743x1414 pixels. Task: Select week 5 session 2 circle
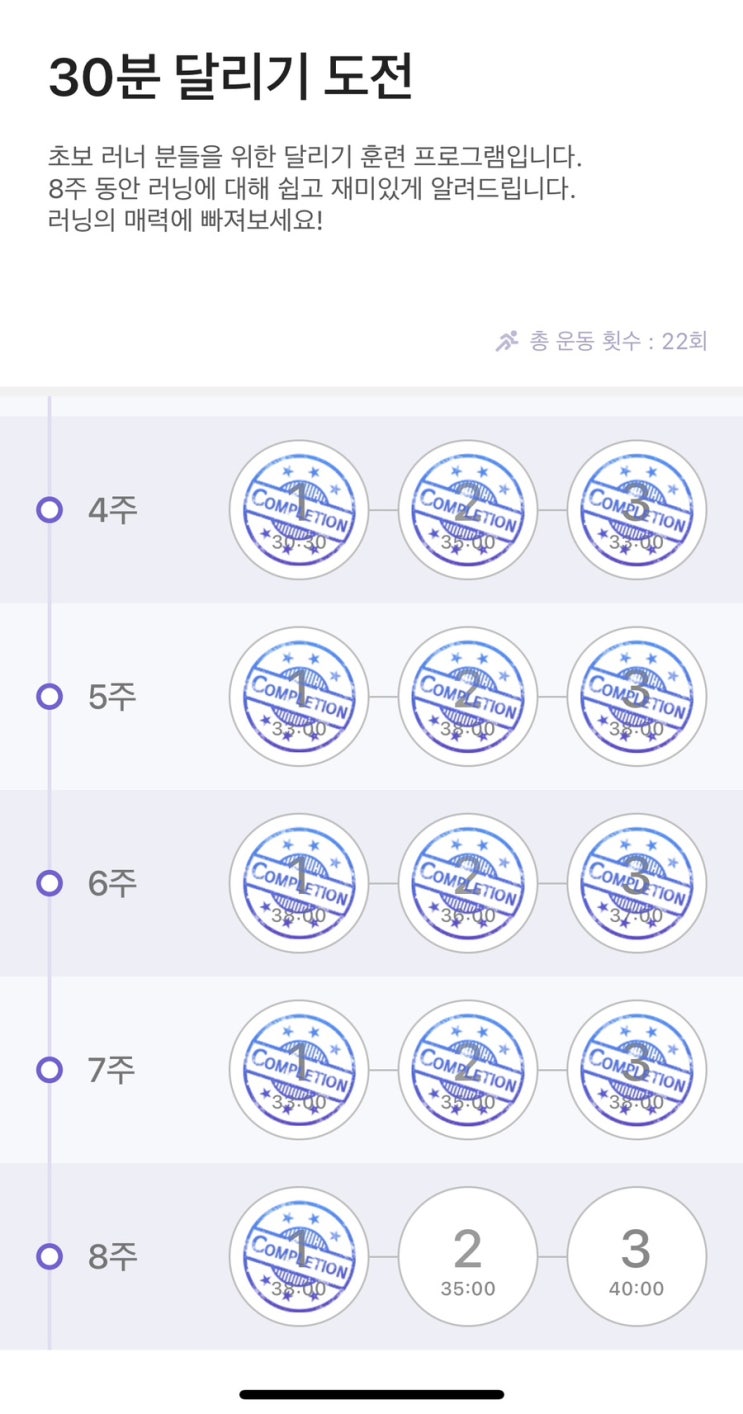[x=468, y=697]
